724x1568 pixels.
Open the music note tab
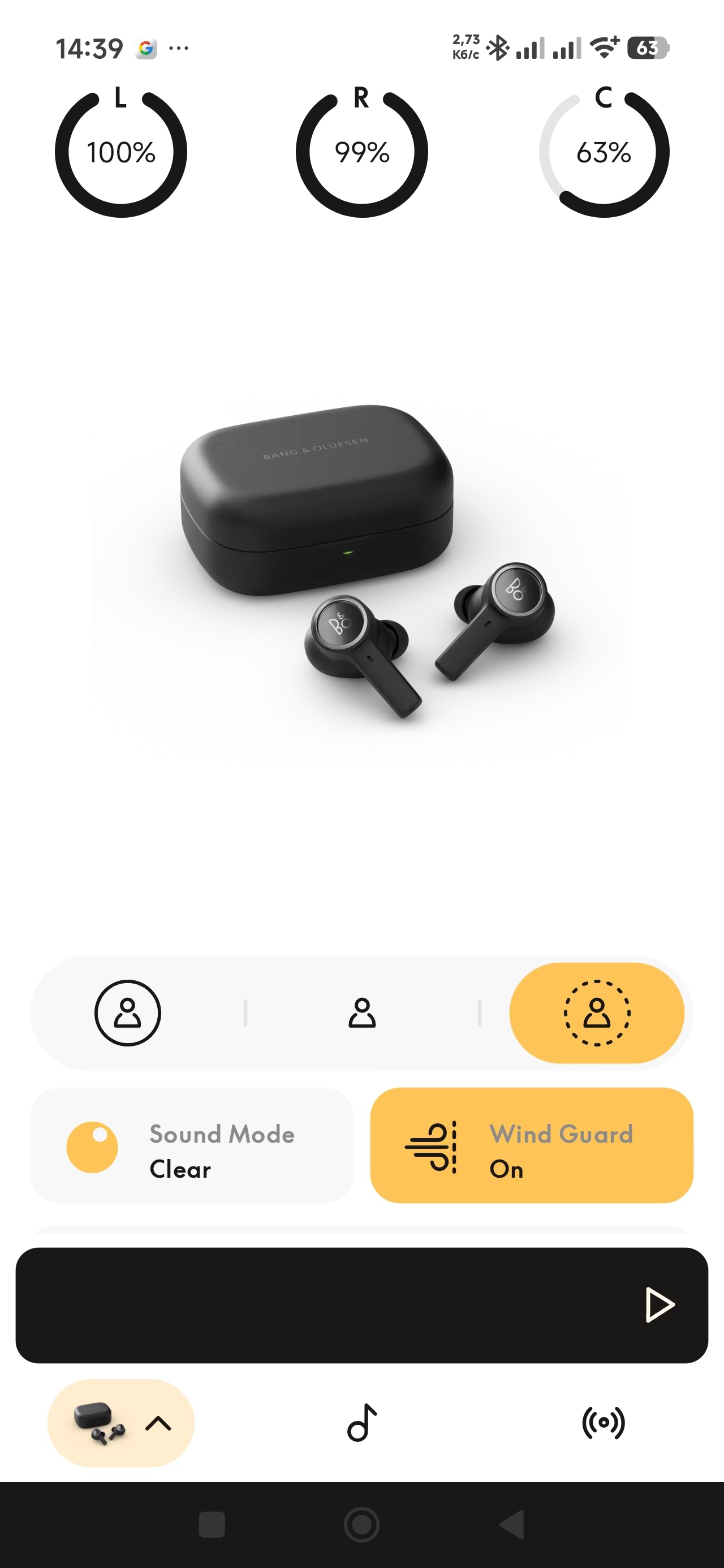point(361,1423)
